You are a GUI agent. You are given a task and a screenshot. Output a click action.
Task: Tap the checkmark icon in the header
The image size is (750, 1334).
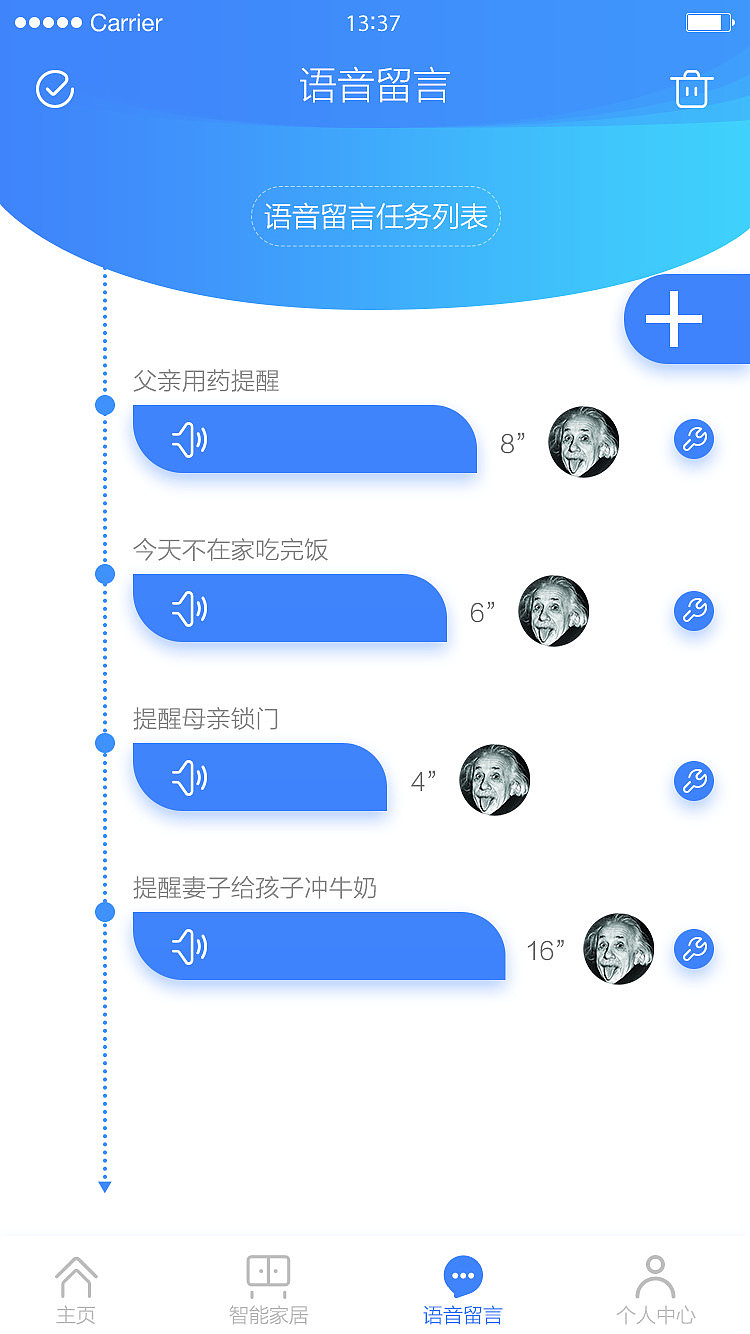coord(55,89)
